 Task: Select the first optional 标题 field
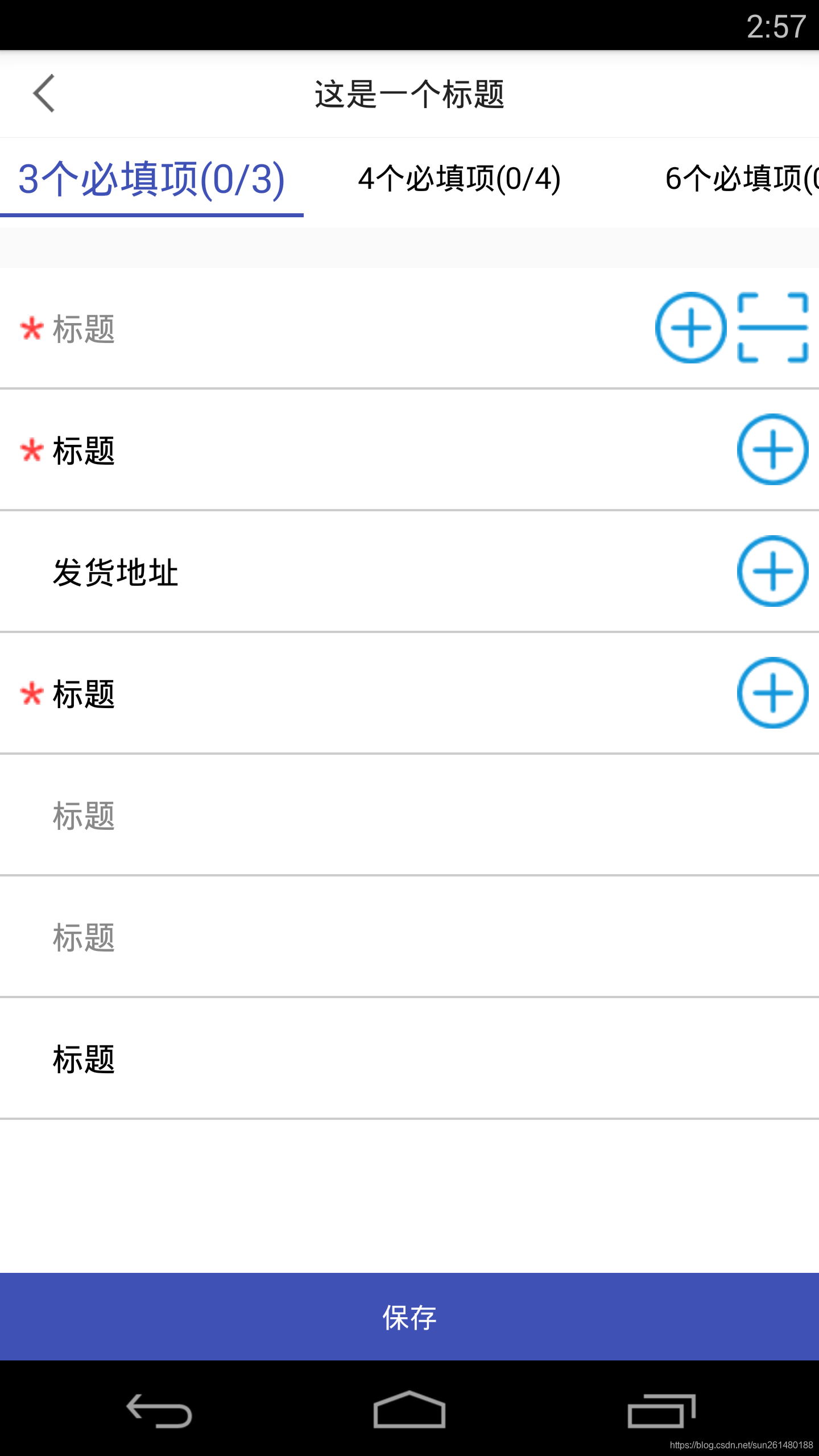pos(227,815)
